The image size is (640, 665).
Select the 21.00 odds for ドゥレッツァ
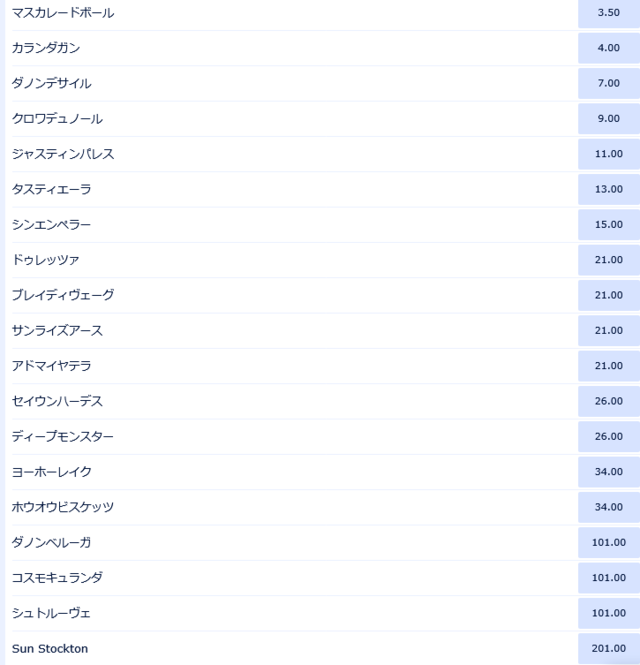click(608, 260)
